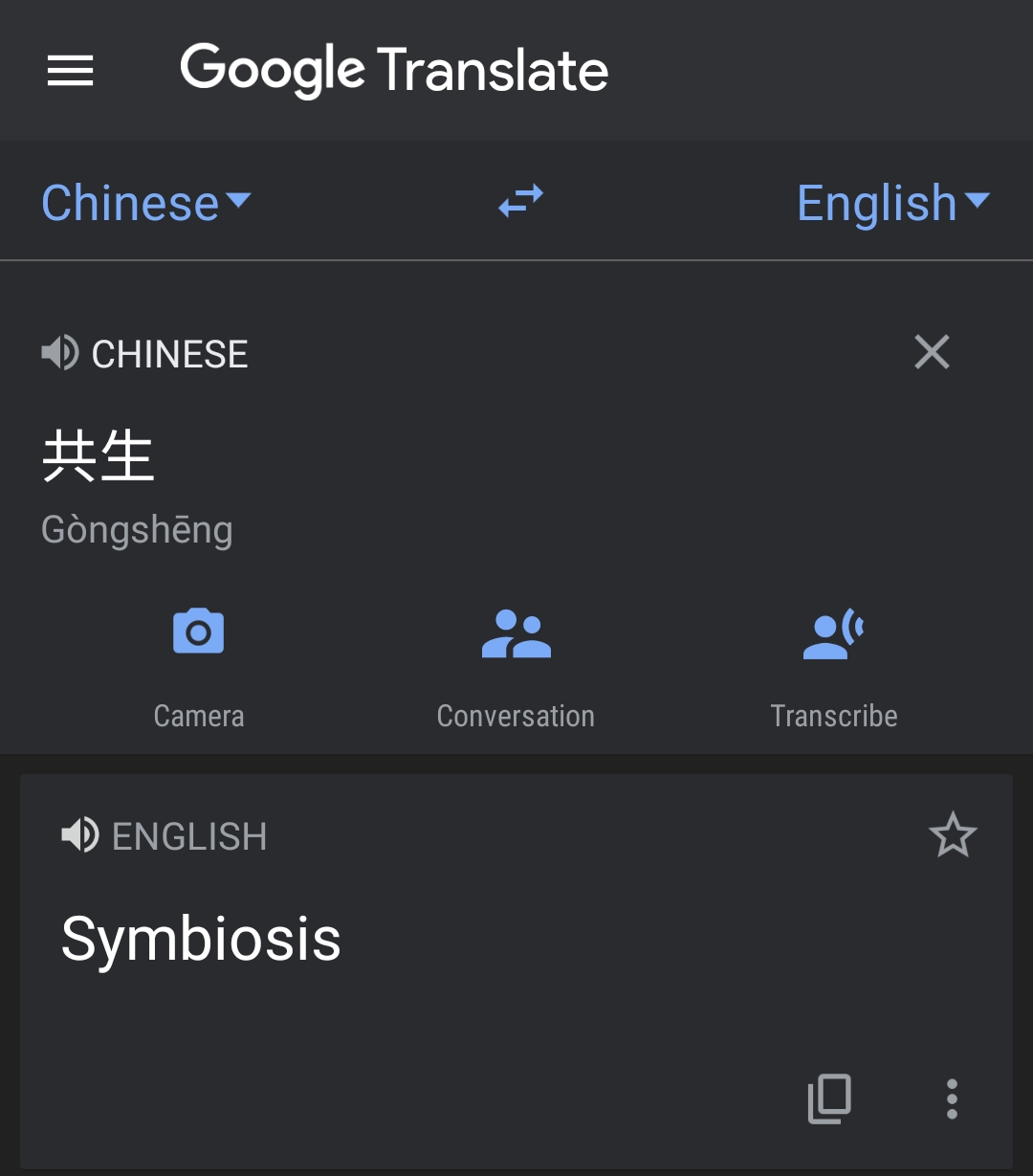Play the English translation audio

[x=80, y=835]
